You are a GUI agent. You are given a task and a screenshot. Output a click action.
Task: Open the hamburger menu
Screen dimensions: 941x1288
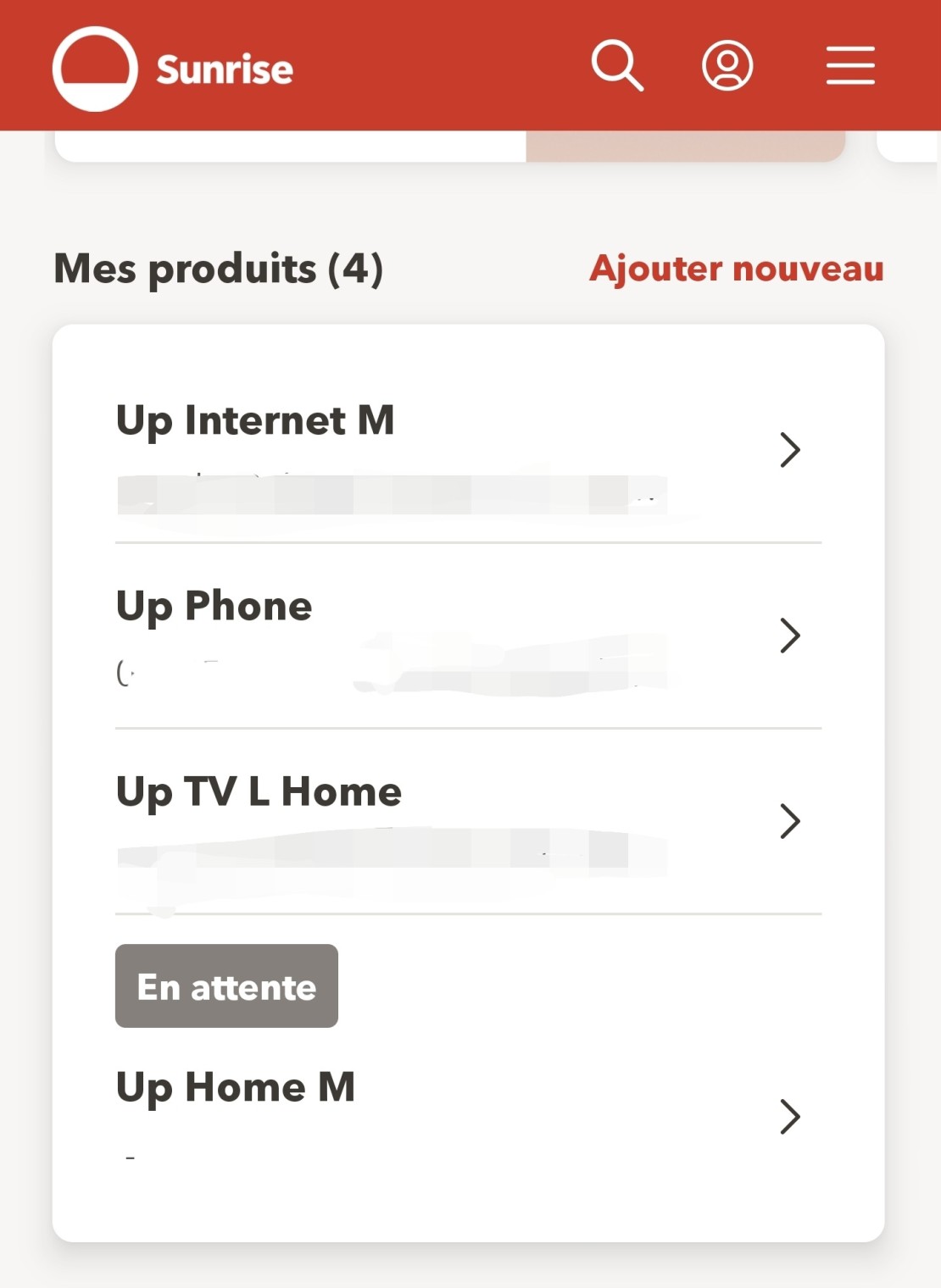click(850, 65)
